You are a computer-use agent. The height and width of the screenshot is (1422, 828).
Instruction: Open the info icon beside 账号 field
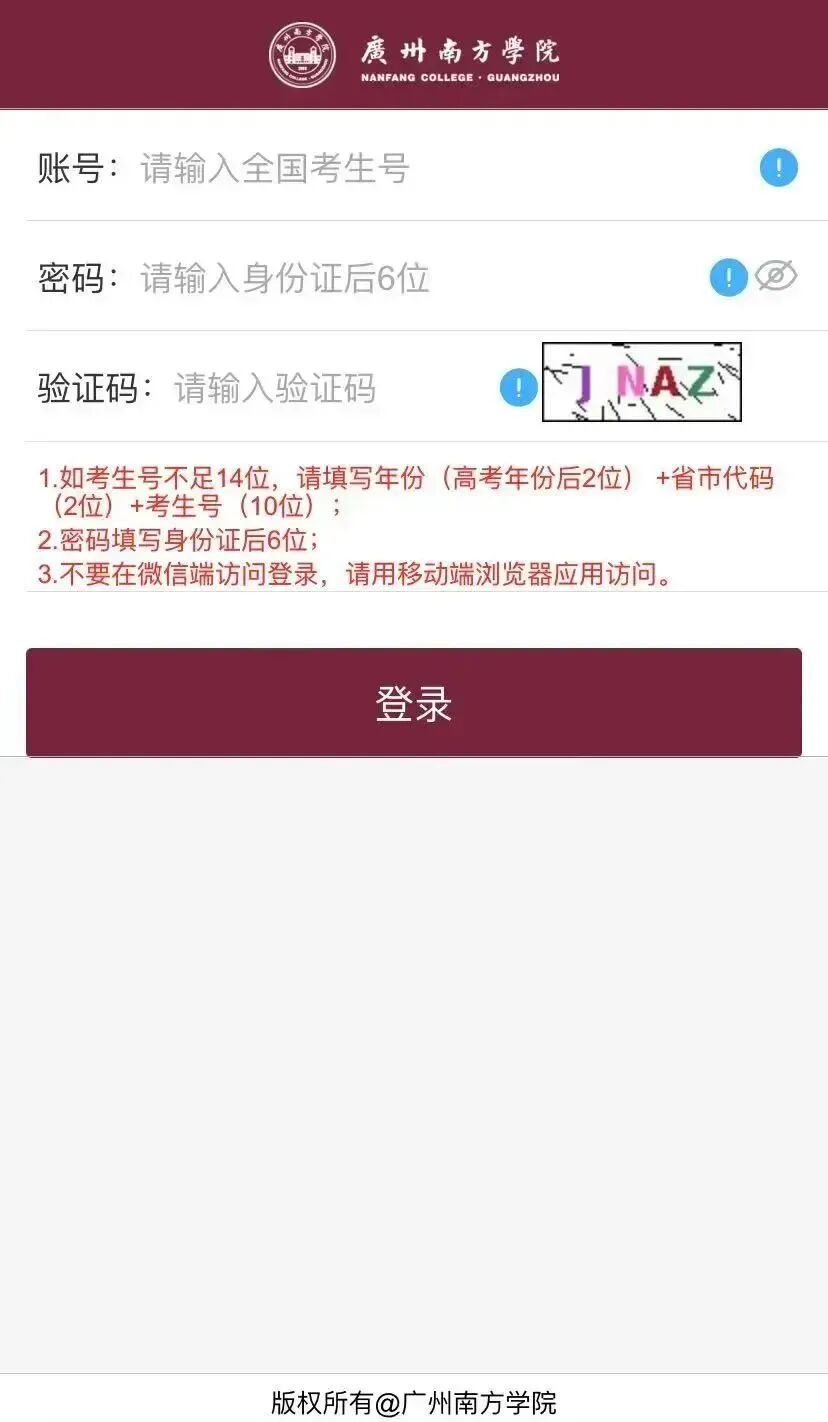[x=778, y=167]
